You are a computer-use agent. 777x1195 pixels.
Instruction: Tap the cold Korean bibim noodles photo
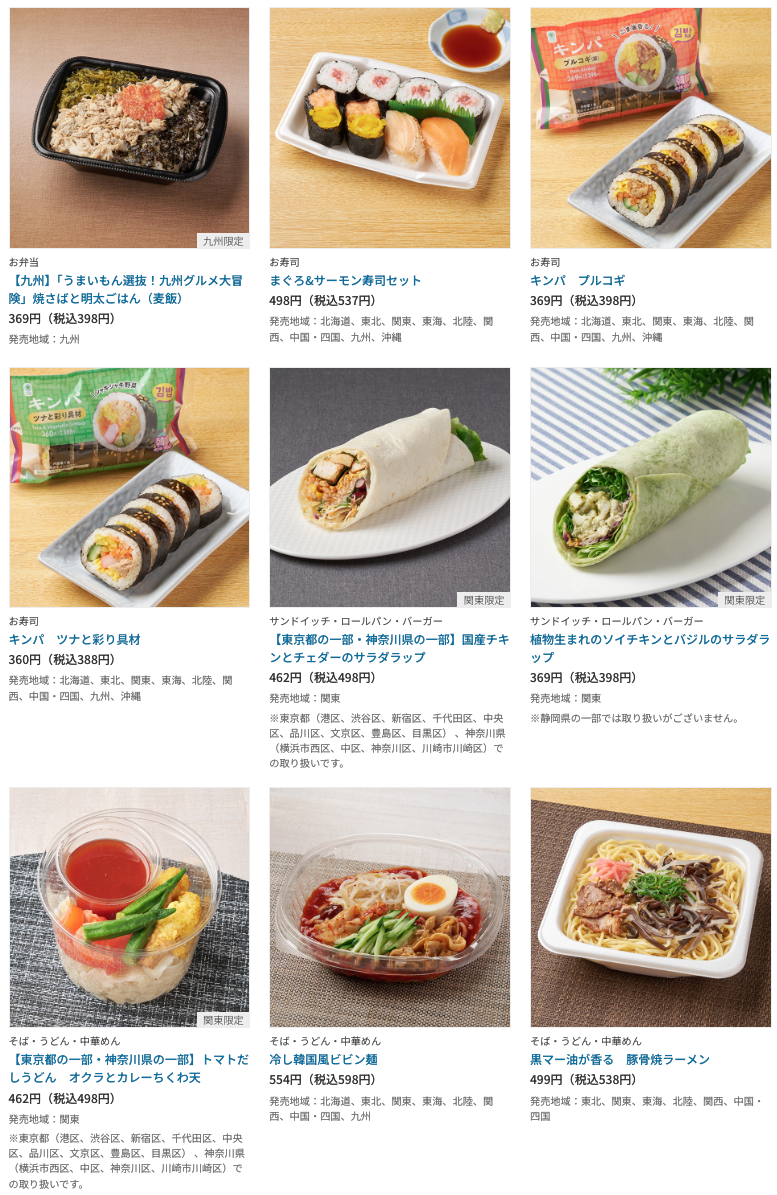pyautogui.click(x=389, y=907)
